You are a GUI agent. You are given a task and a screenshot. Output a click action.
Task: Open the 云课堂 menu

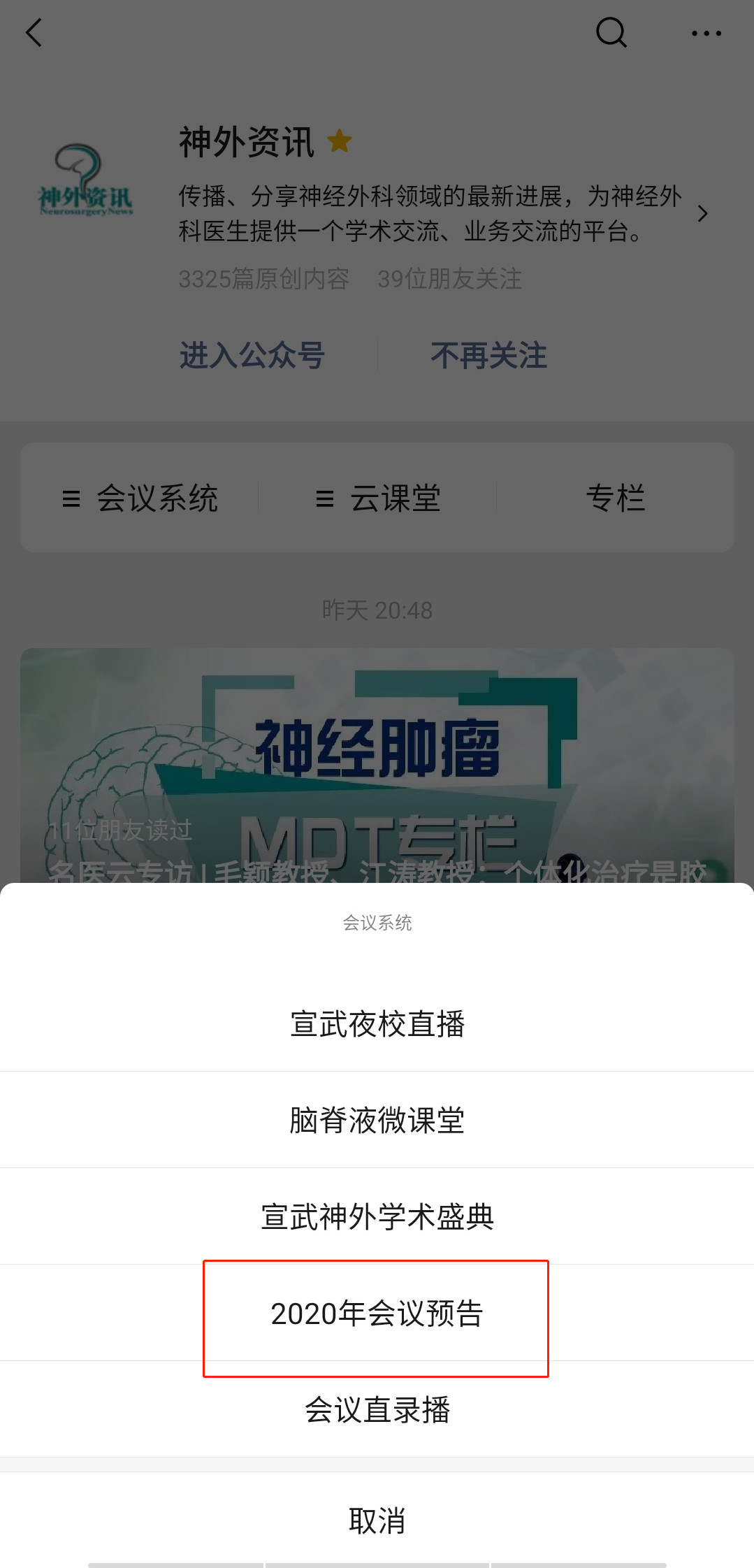click(x=378, y=498)
